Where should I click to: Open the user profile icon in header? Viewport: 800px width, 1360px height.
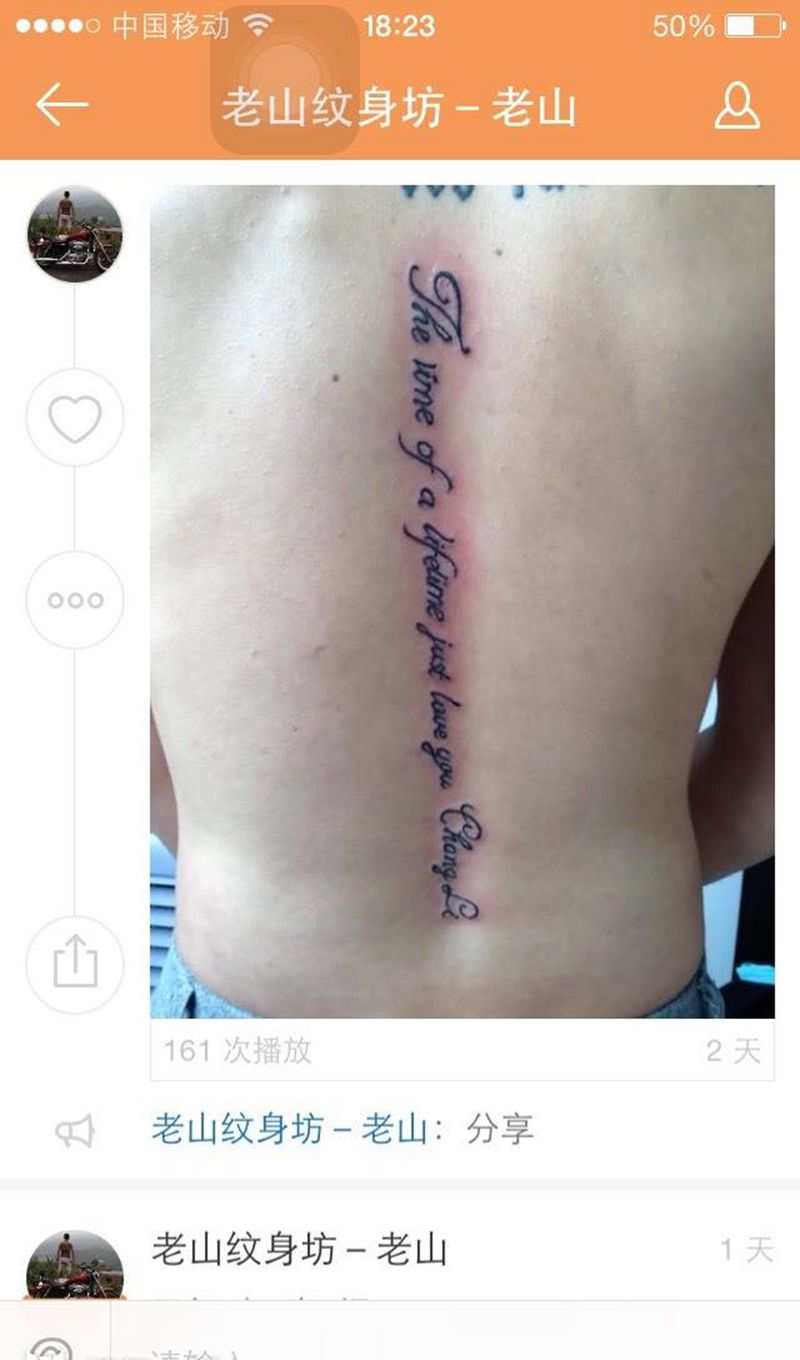tap(737, 106)
